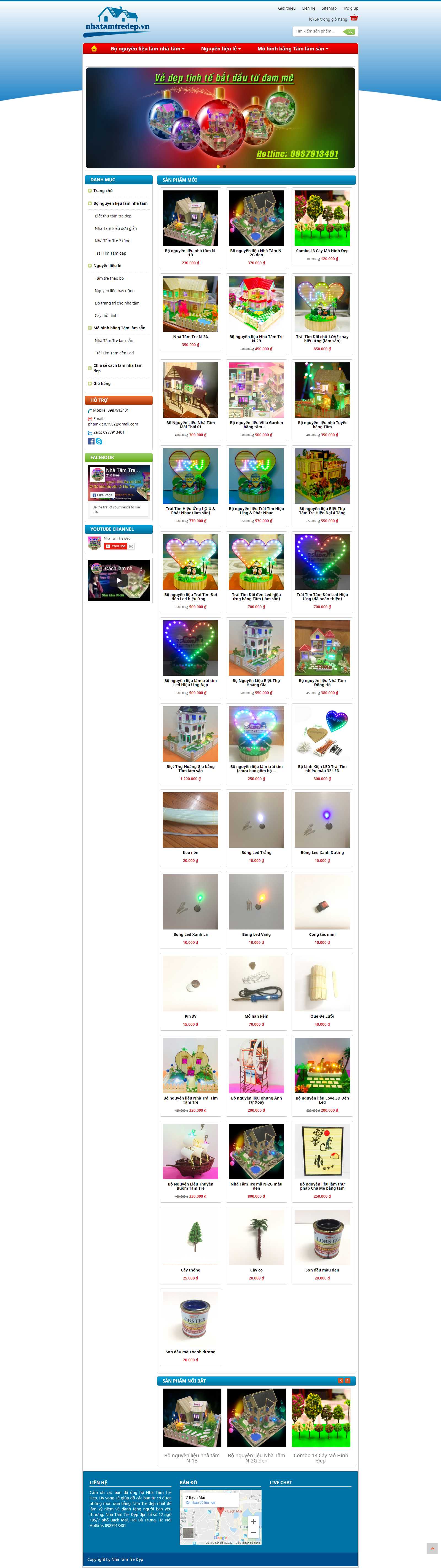Open Chia sẻ cách làm nhà tăm đẹp
The image size is (441, 1568).
(x=118, y=368)
